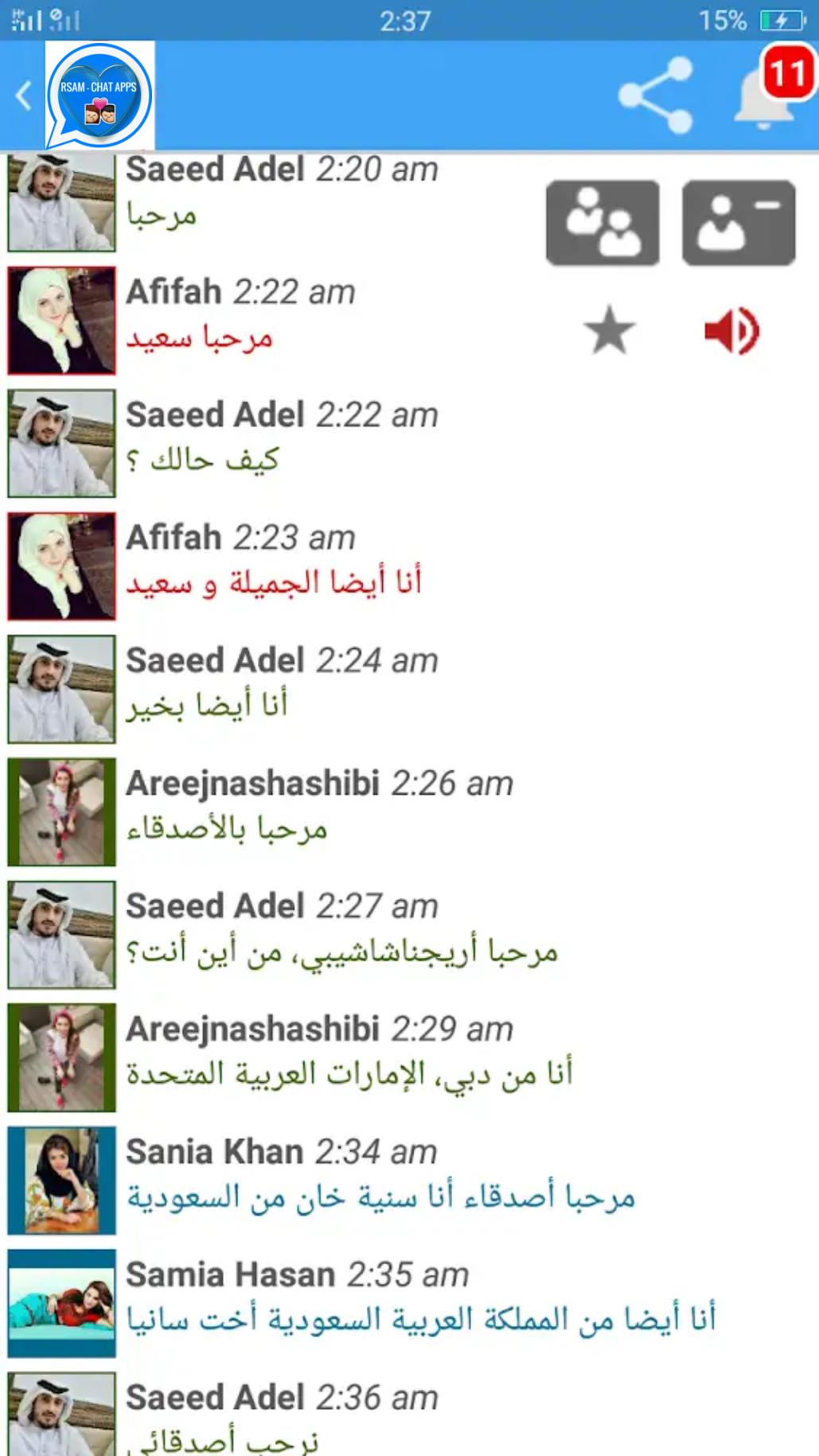
Task: Go back using the arrow icon
Action: click(x=24, y=96)
